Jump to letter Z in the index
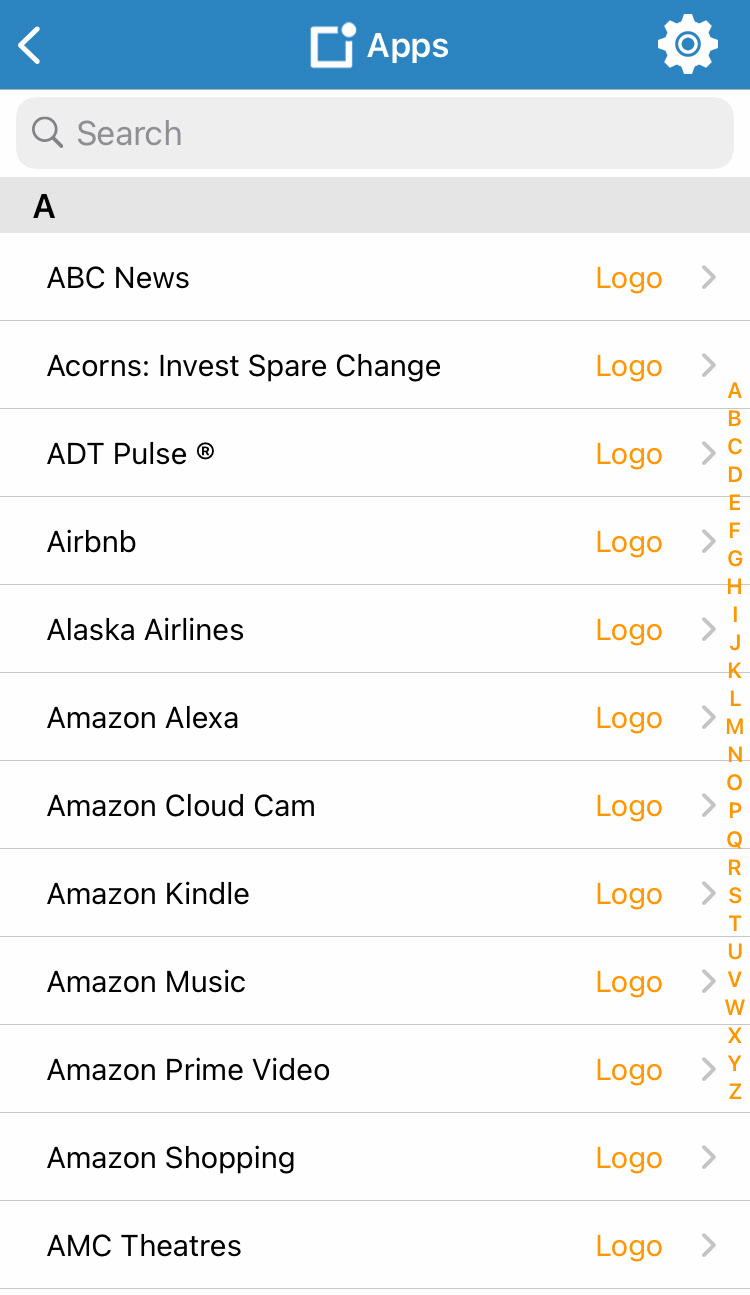 pyautogui.click(x=735, y=1091)
